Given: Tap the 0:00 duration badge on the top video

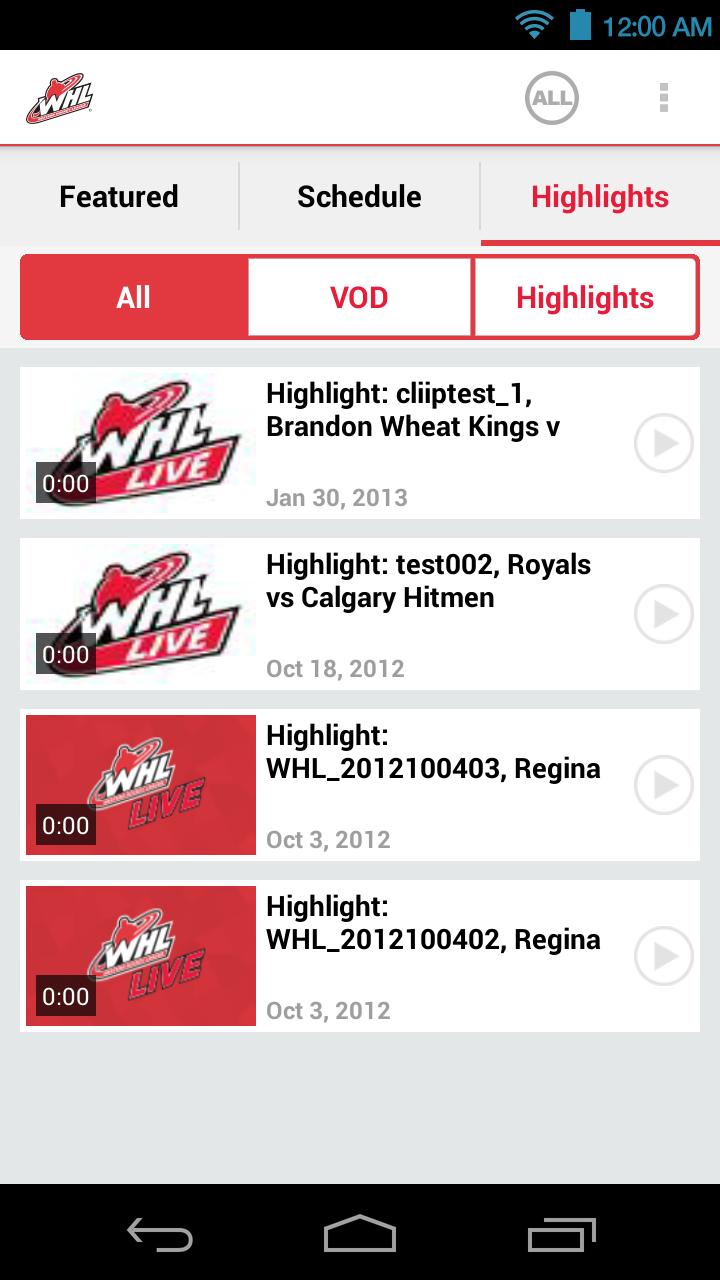Looking at the screenshot, I should point(64,484).
